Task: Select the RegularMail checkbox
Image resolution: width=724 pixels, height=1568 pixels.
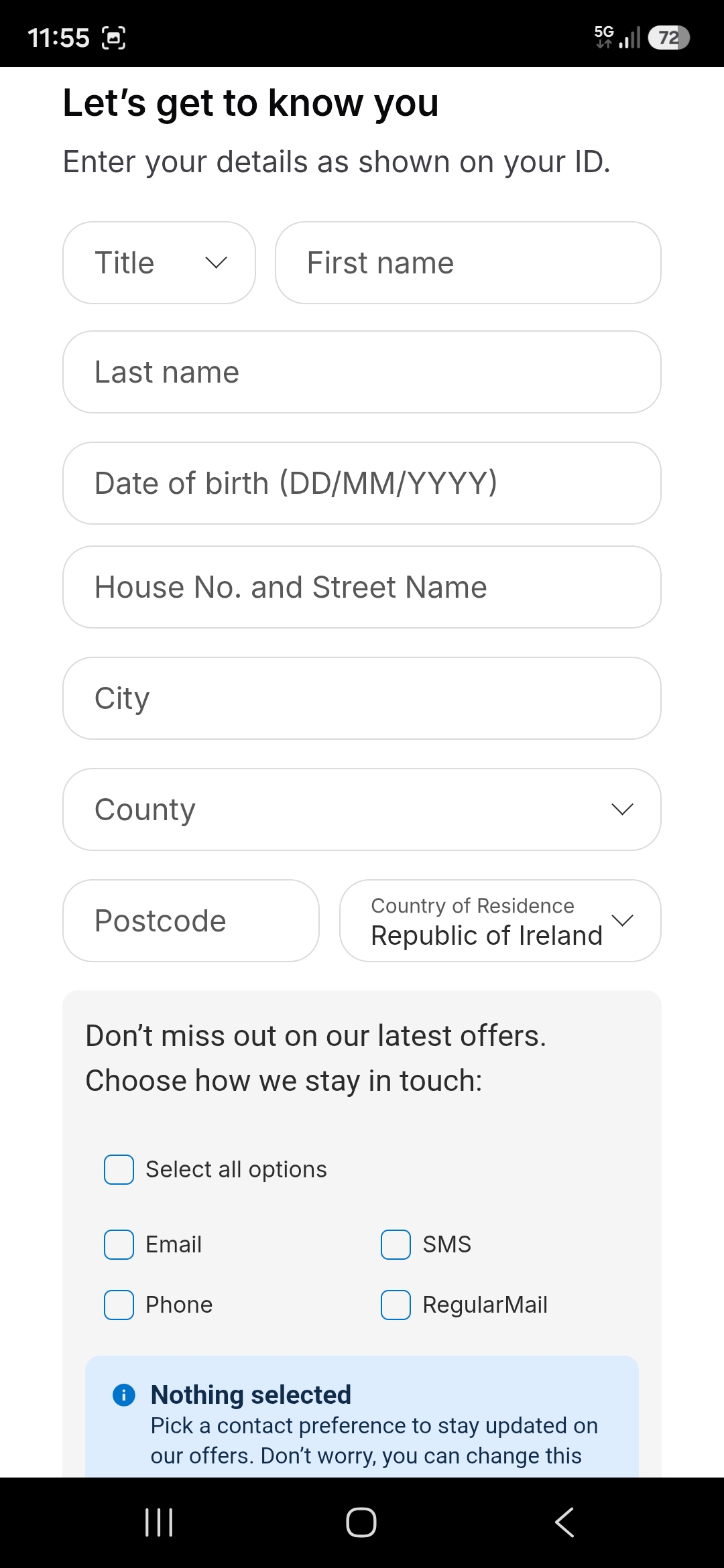Action: pyautogui.click(x=396, y=1305)
